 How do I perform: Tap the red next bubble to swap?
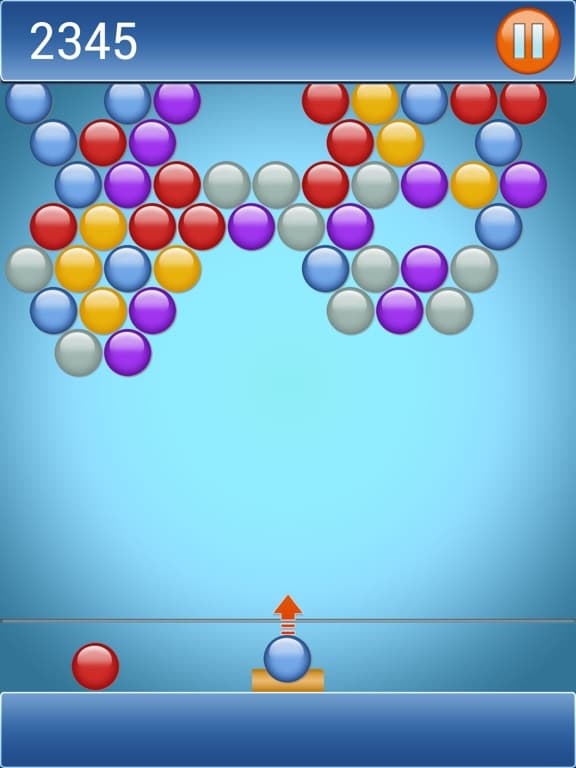point(96,666)
